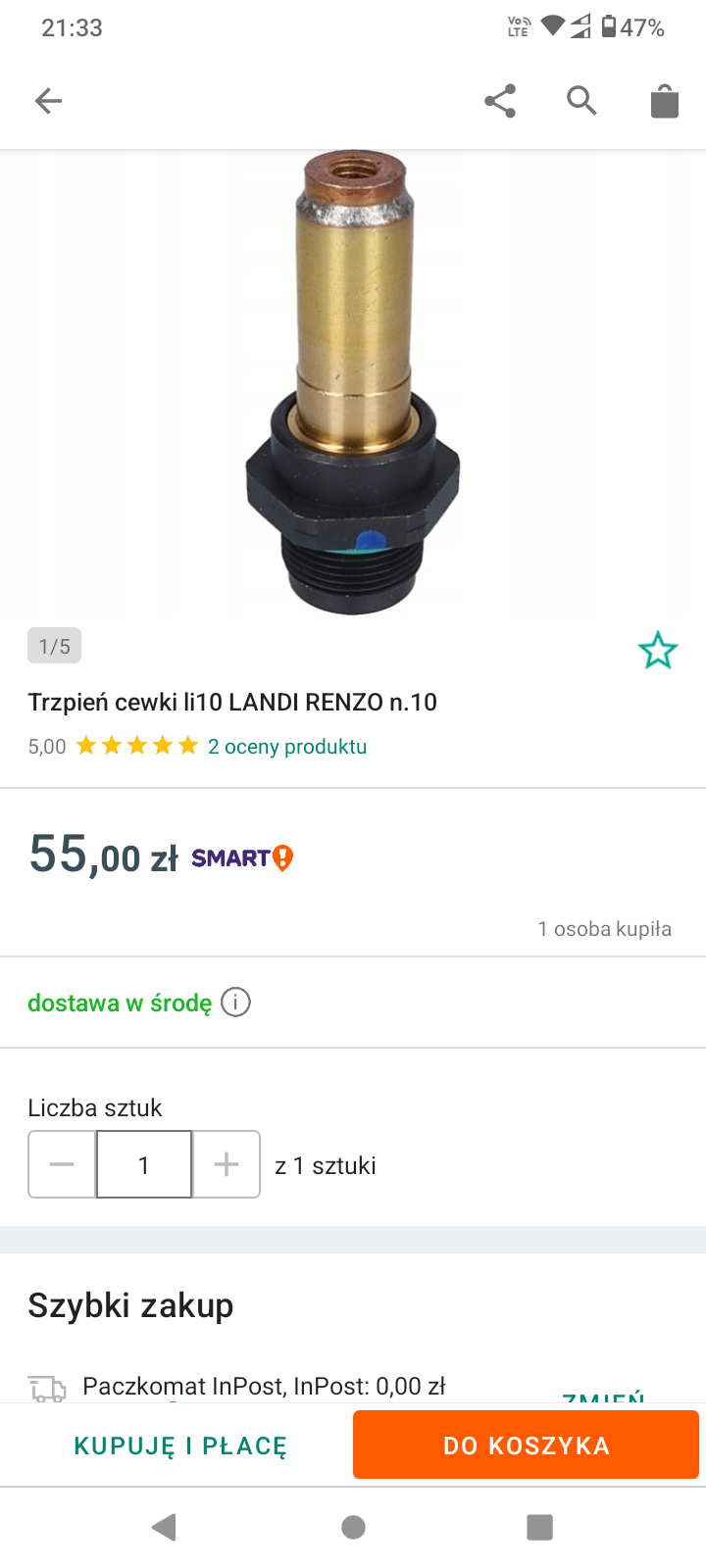Add item via DO KOSZYKA button

coord(527,1445)
